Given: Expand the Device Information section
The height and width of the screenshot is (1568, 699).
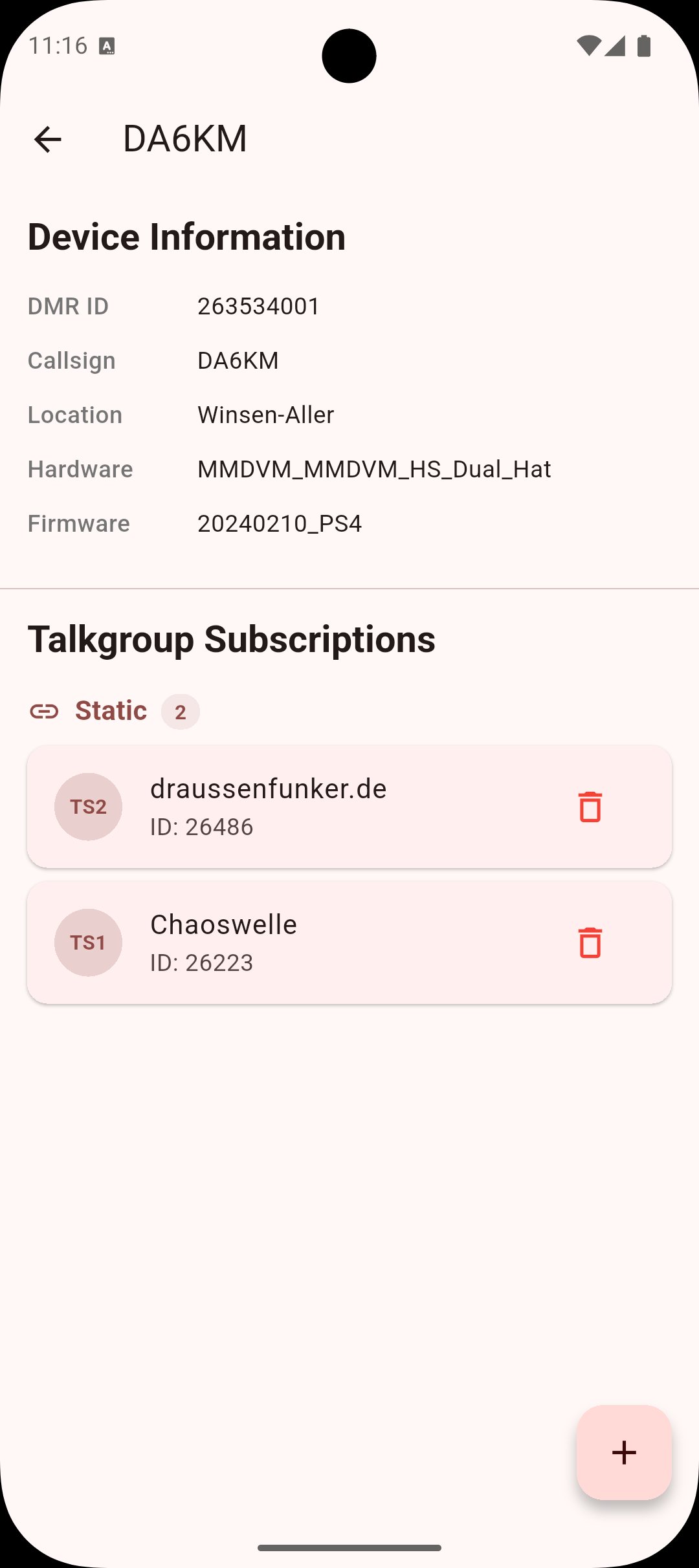Looking at the screenshot, I should 186,236.
